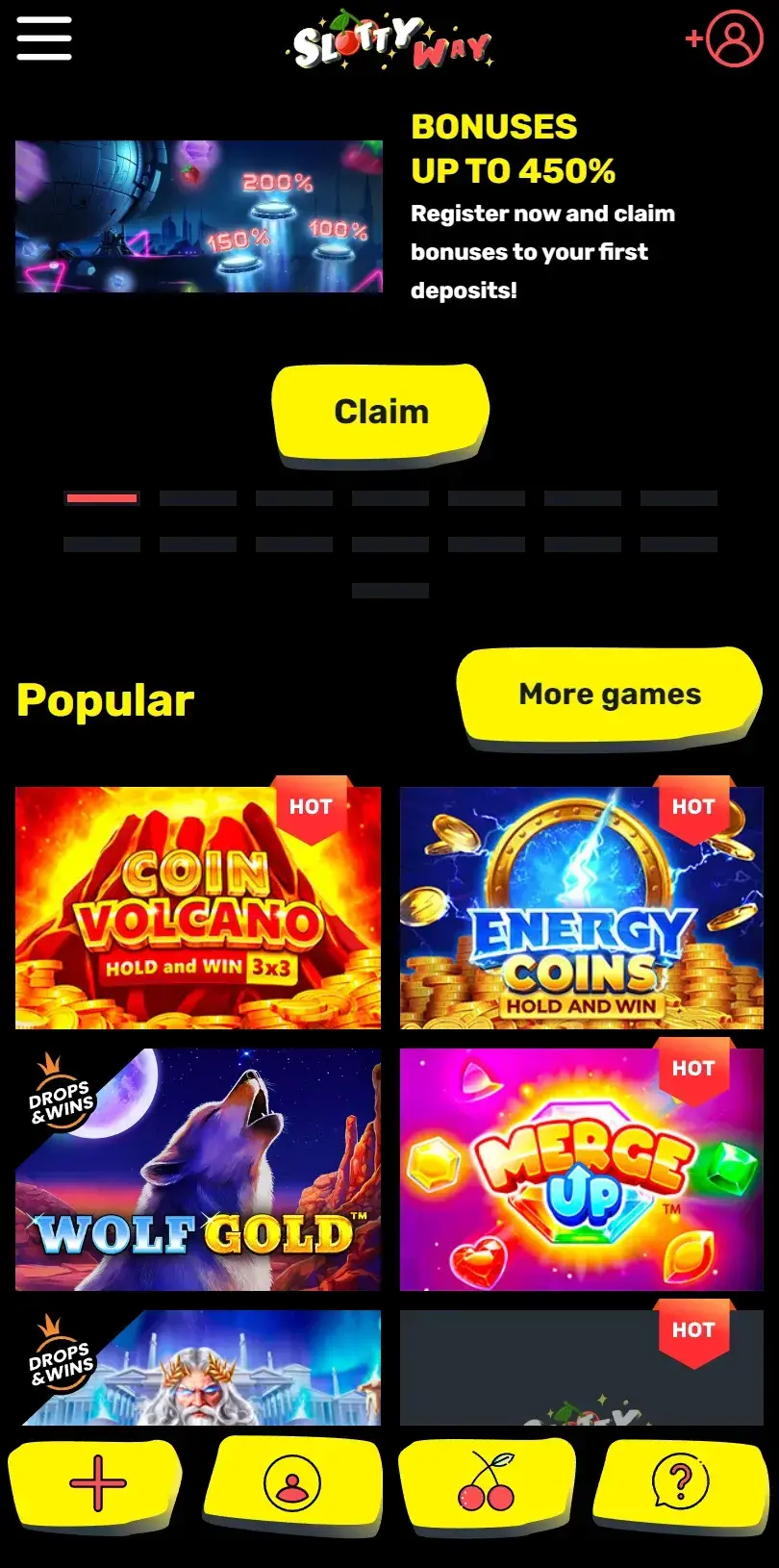Launch Energy Coins game

click(x=581, y=908)
